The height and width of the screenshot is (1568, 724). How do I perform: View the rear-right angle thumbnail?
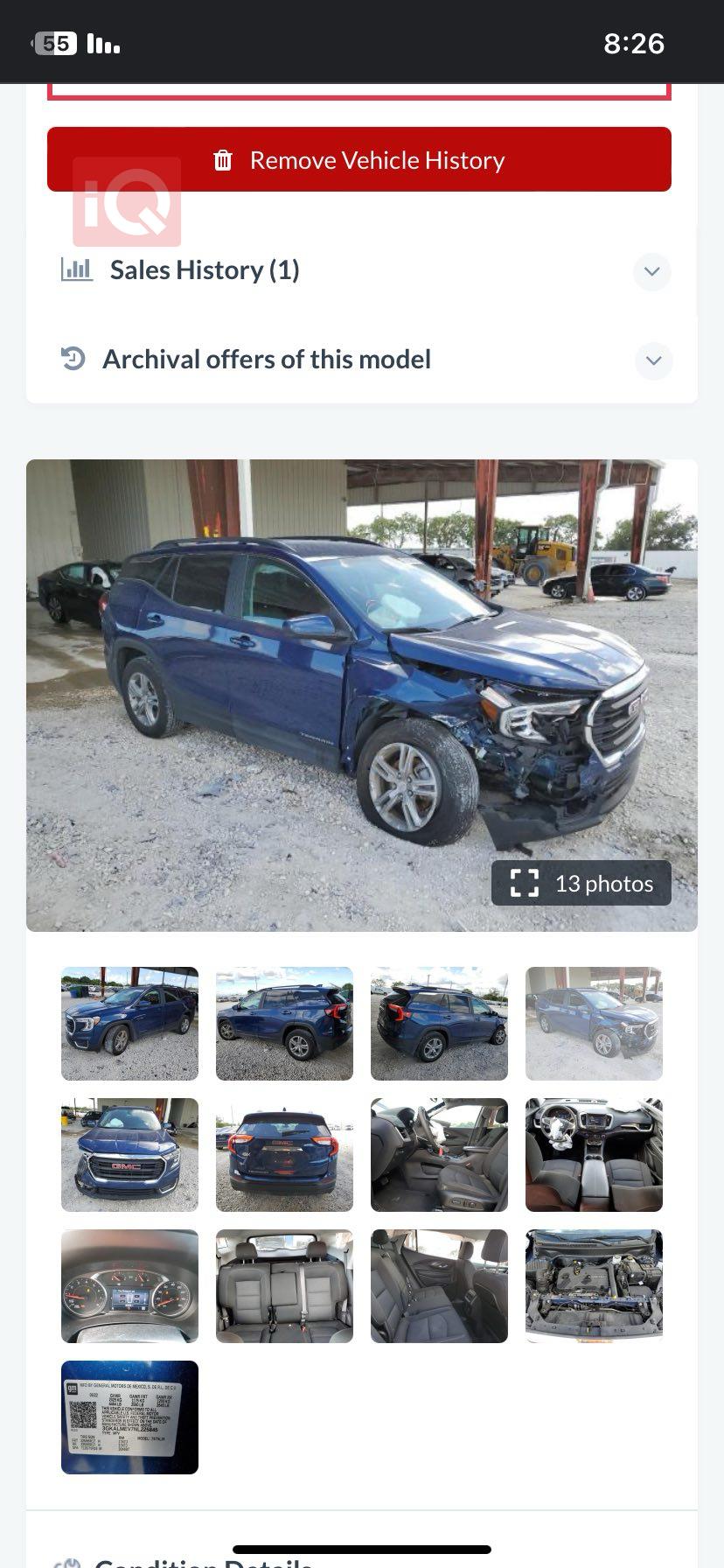click(439, 1023)
